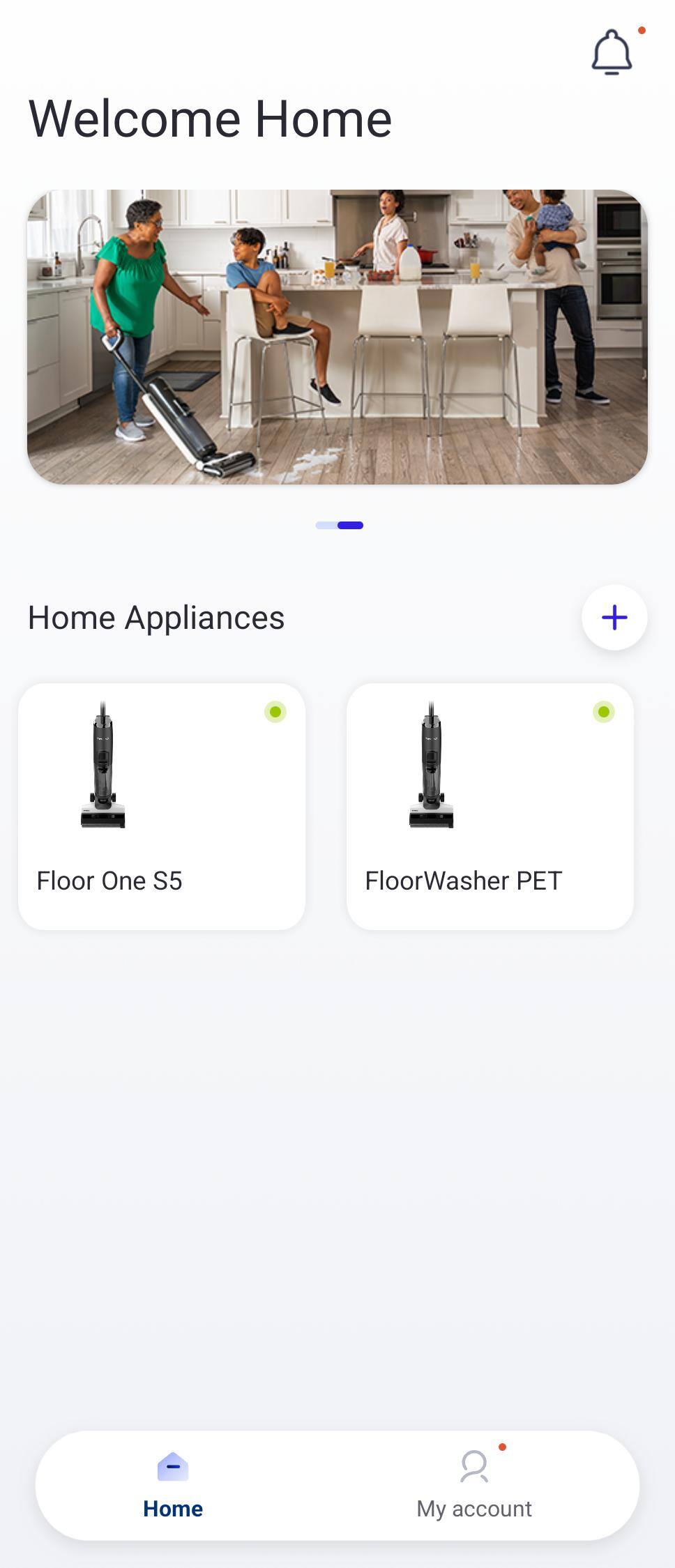Open the Floor One S5 device card
The width and height of the screenshot is (675, 1568).
(162, 806)
